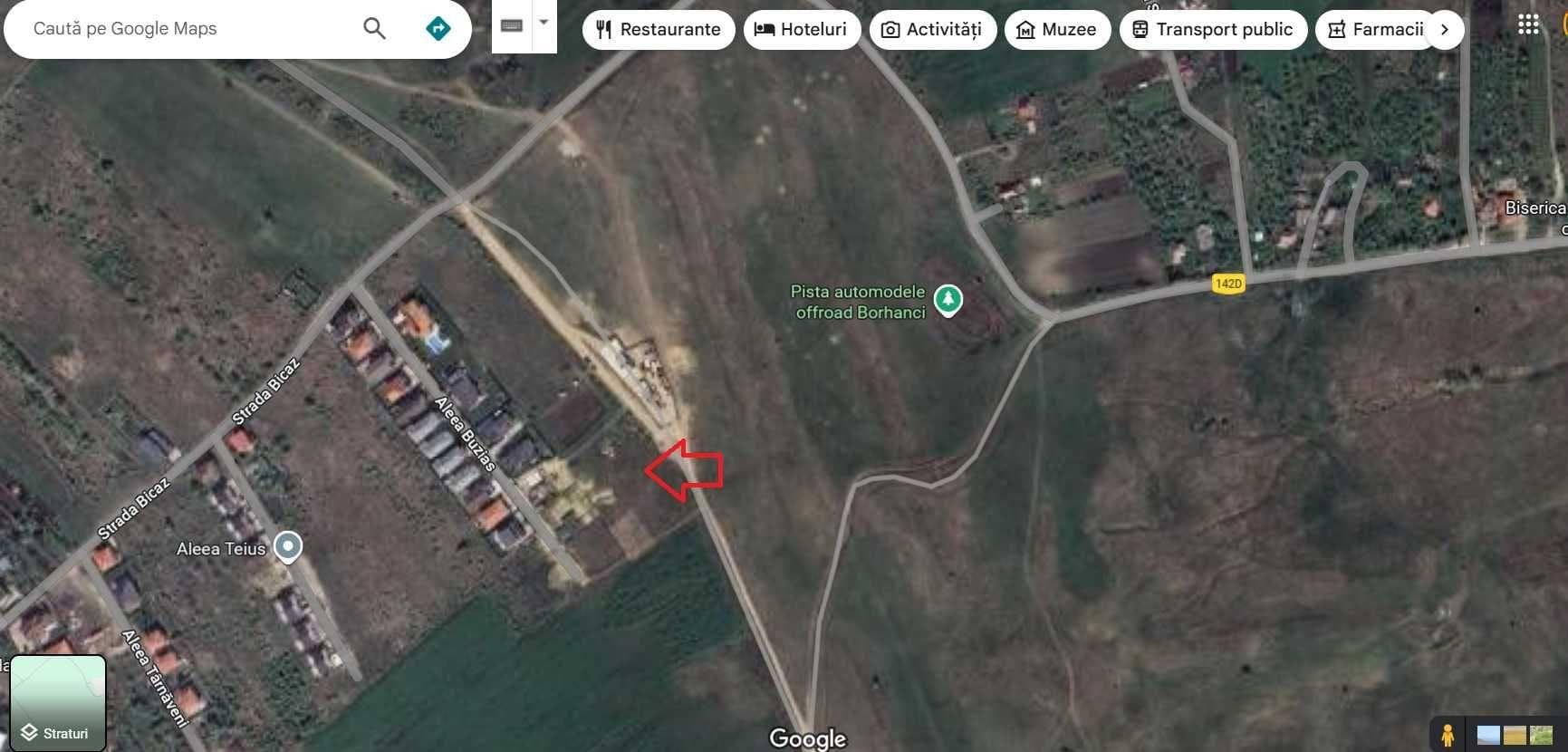Show Muzee on the map
This screenshot has width=1568, height=752.
pyautogui.click(x=1056, y=29)
